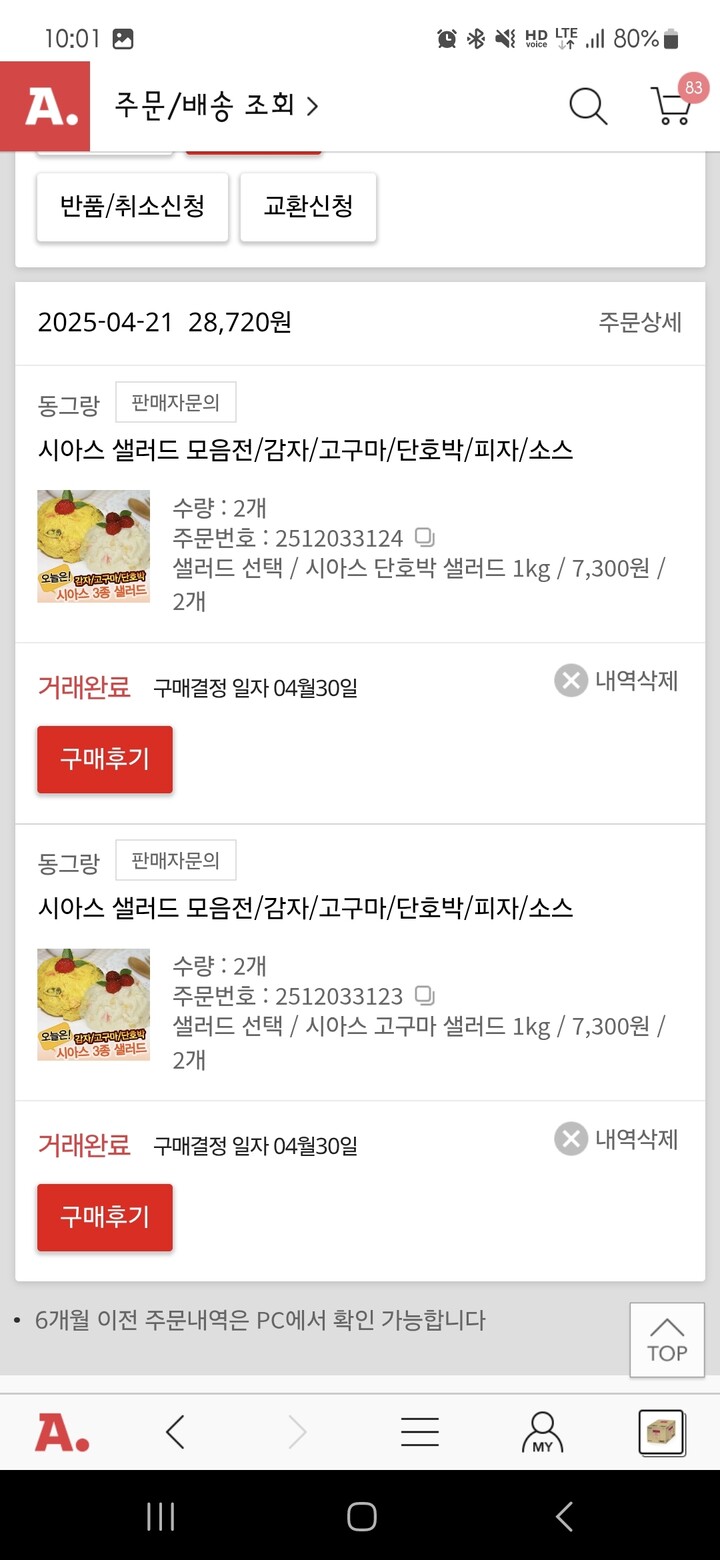
Task: Tap the 교환신청 button
Action: point(308,207)
